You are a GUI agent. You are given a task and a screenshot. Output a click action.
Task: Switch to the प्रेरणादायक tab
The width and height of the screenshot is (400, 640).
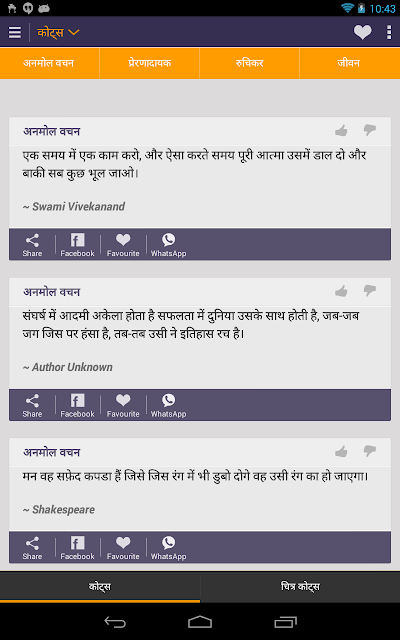point(149,63)
